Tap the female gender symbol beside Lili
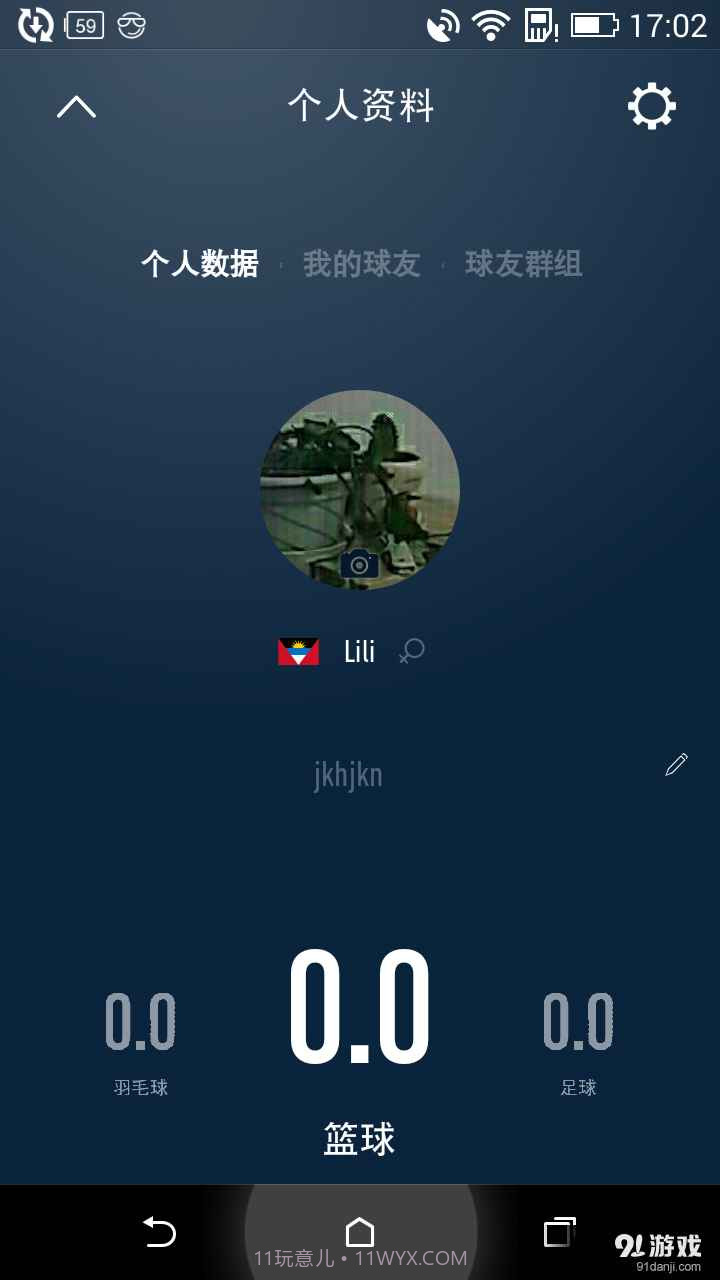 pos(410,651)
